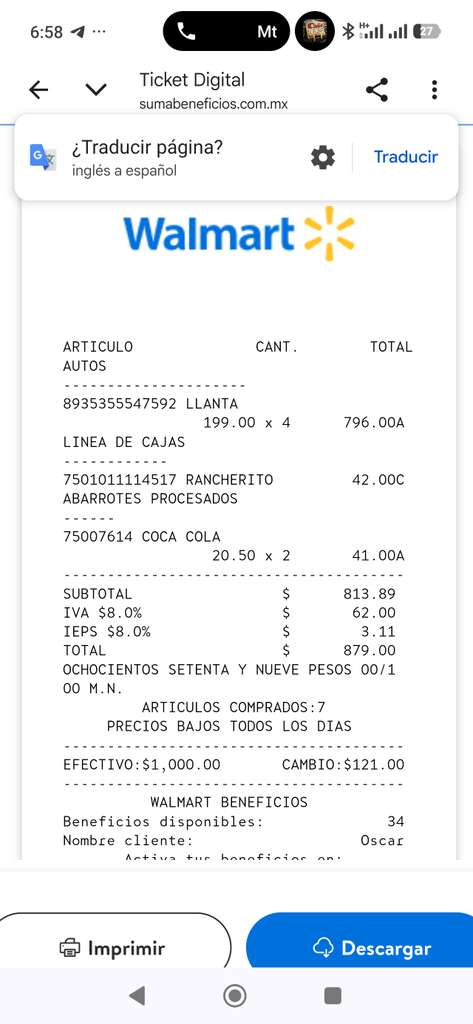
Task: Share the digital ticket
Action: (377, 90)
